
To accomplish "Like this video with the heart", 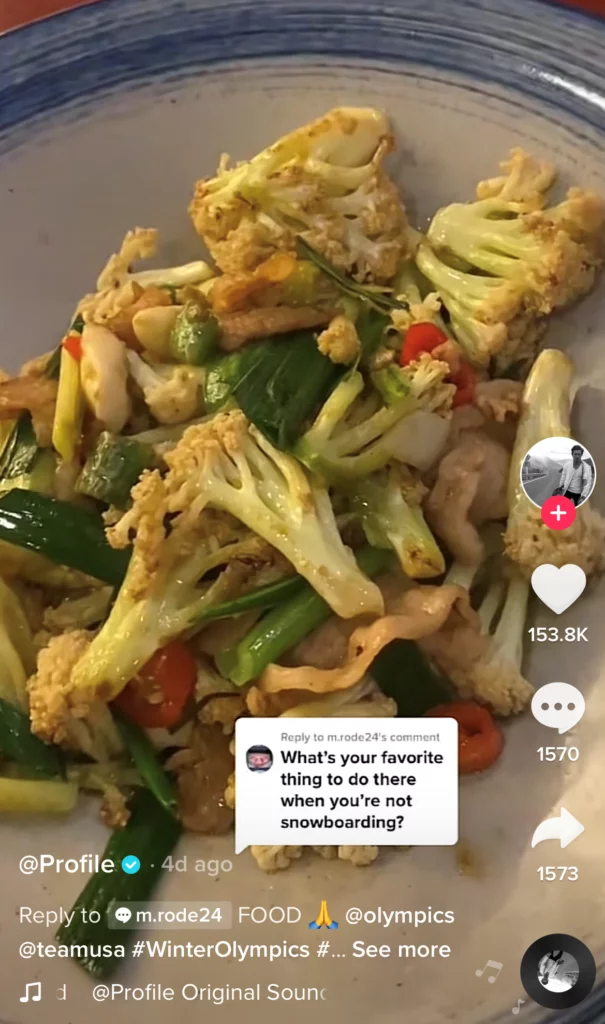I will tap(558, 588).
